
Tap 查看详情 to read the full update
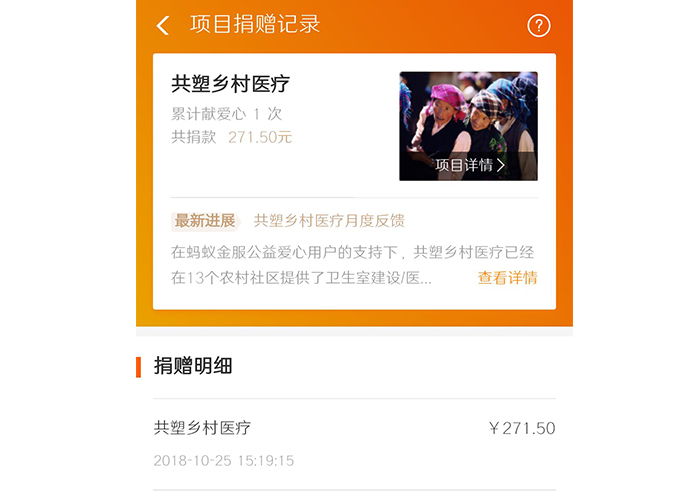click(x=507, y=278)
